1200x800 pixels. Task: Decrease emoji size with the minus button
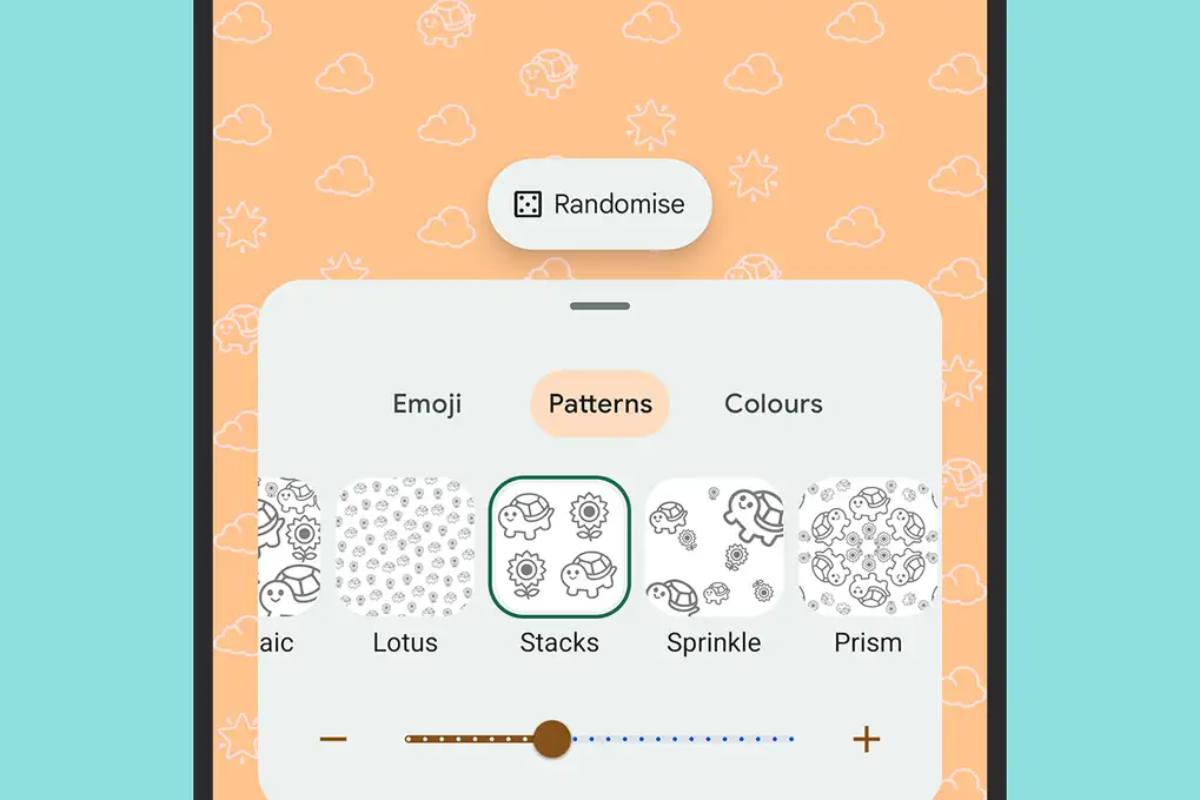[333, 740]
